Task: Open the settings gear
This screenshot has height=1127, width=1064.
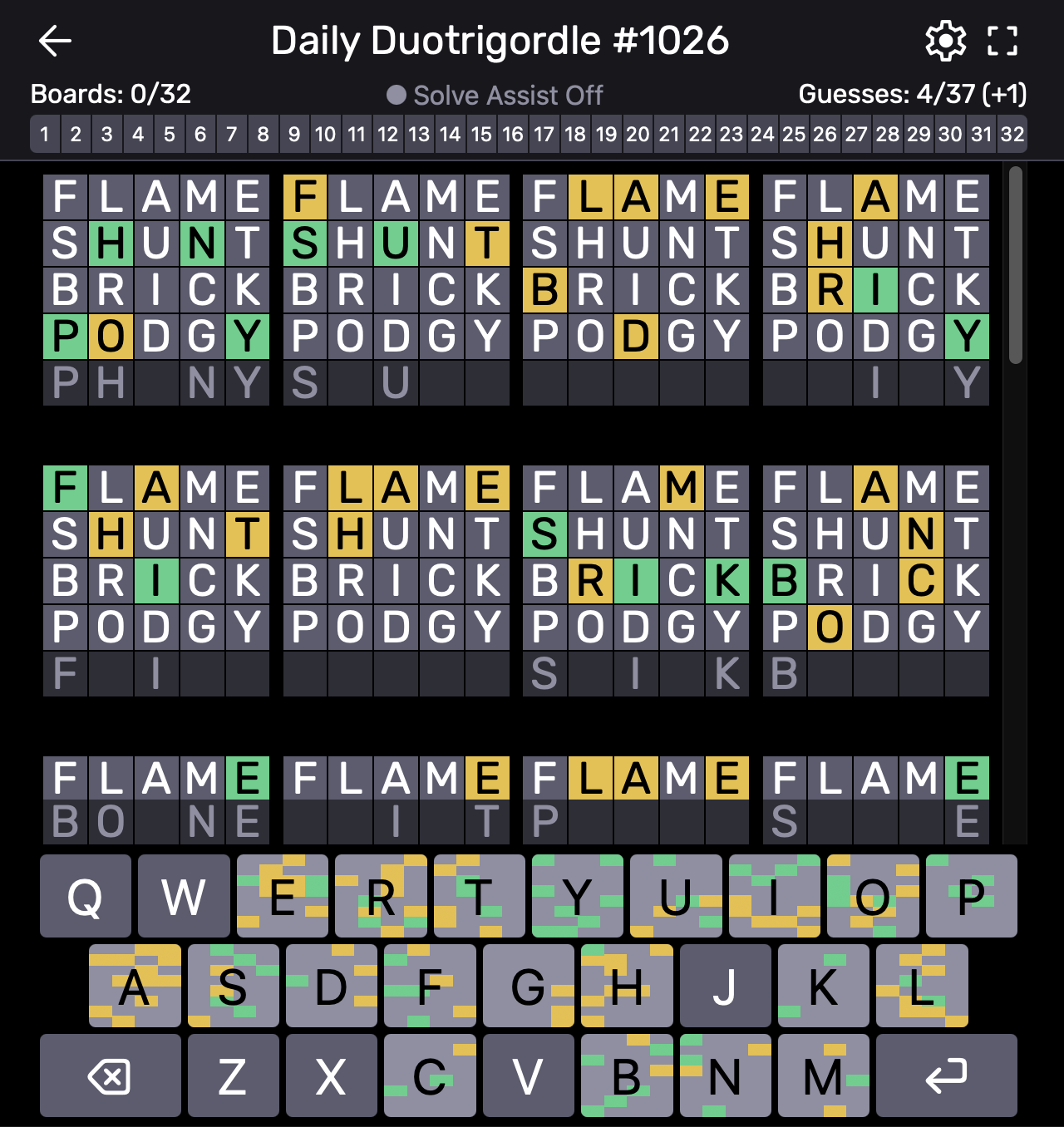Action: click(x=945, y=41)
